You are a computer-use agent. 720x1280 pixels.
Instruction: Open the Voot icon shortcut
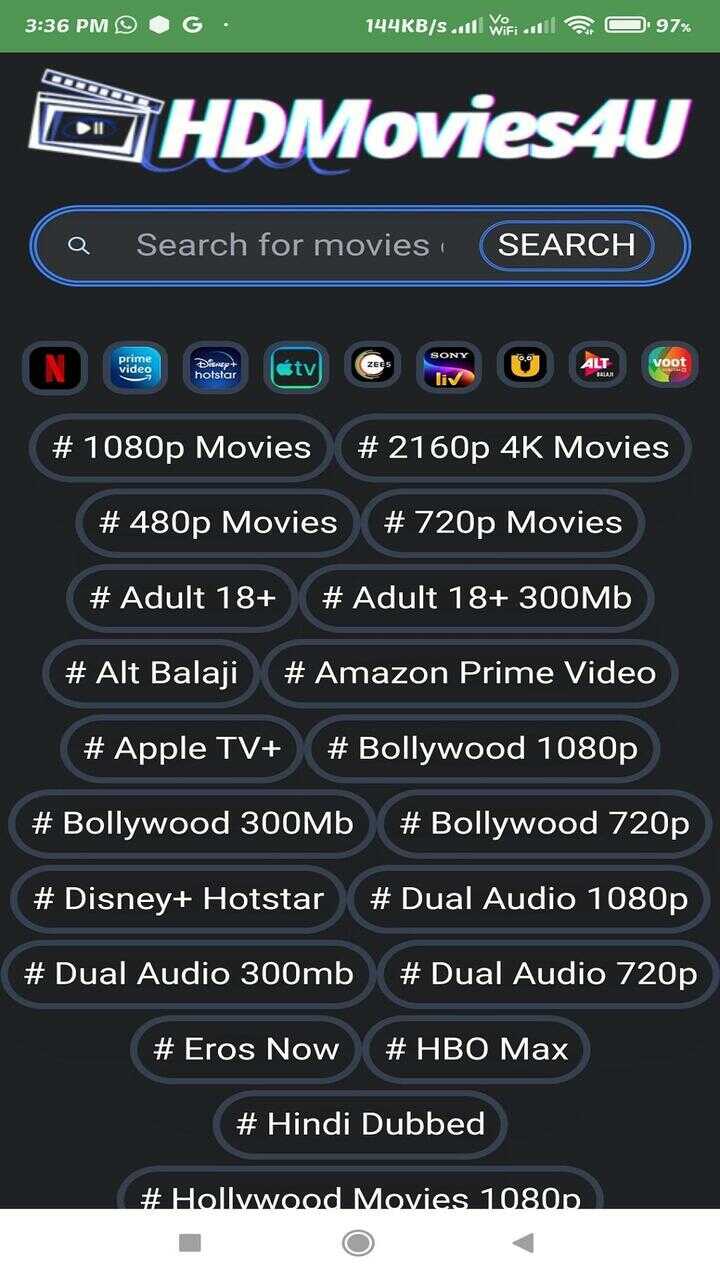tap(669, 367)
